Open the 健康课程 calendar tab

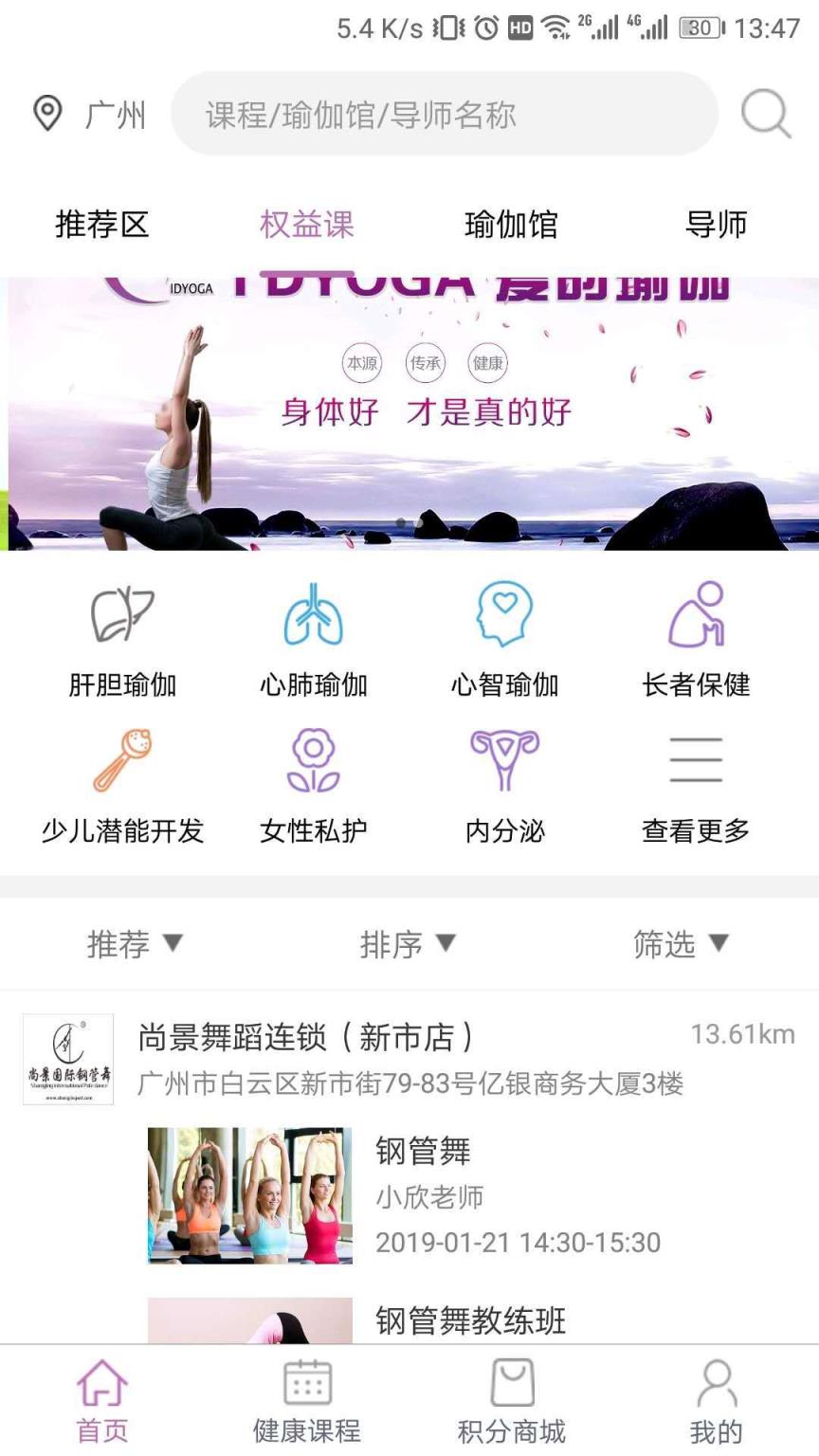pyautogui.click(x=306, y=1398)
